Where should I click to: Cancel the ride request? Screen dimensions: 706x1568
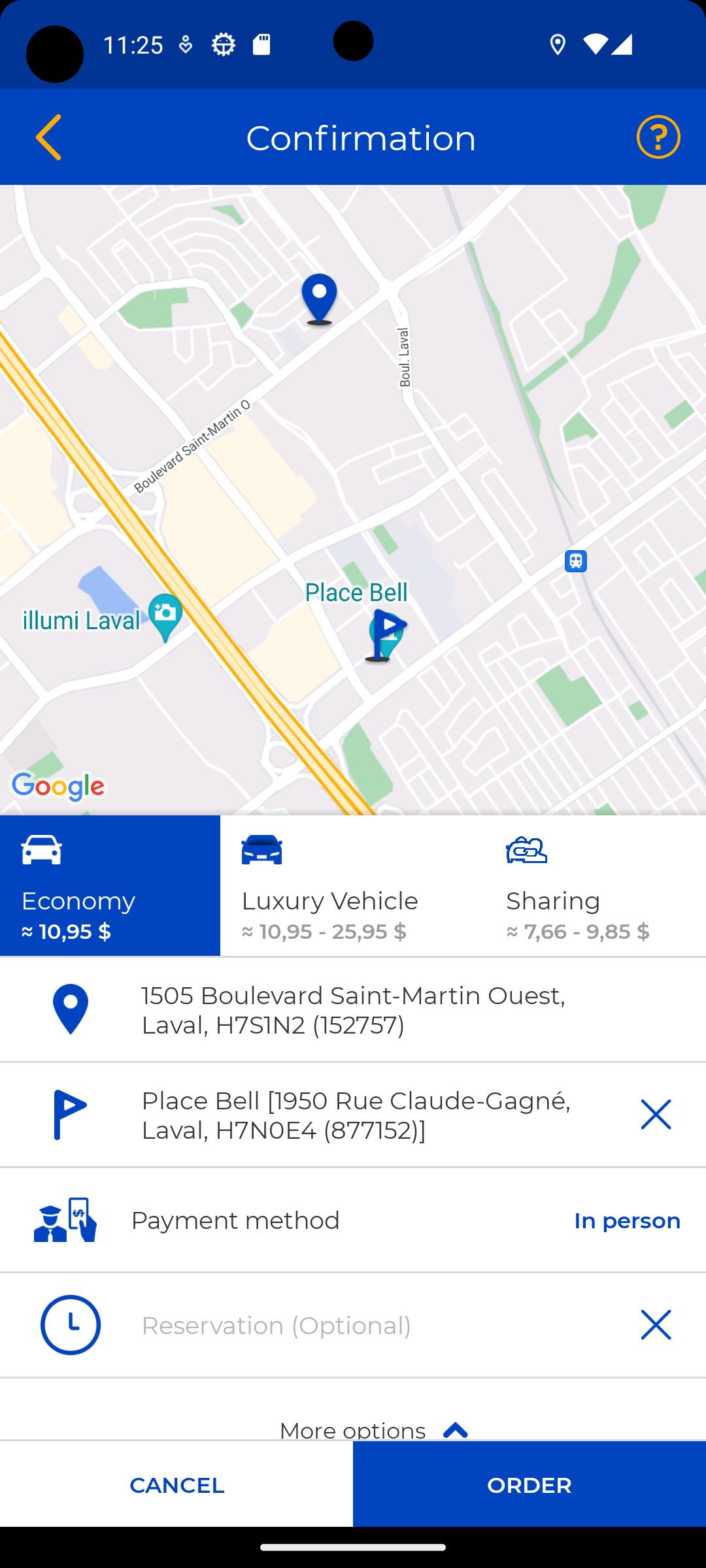tap(176, 1485)
